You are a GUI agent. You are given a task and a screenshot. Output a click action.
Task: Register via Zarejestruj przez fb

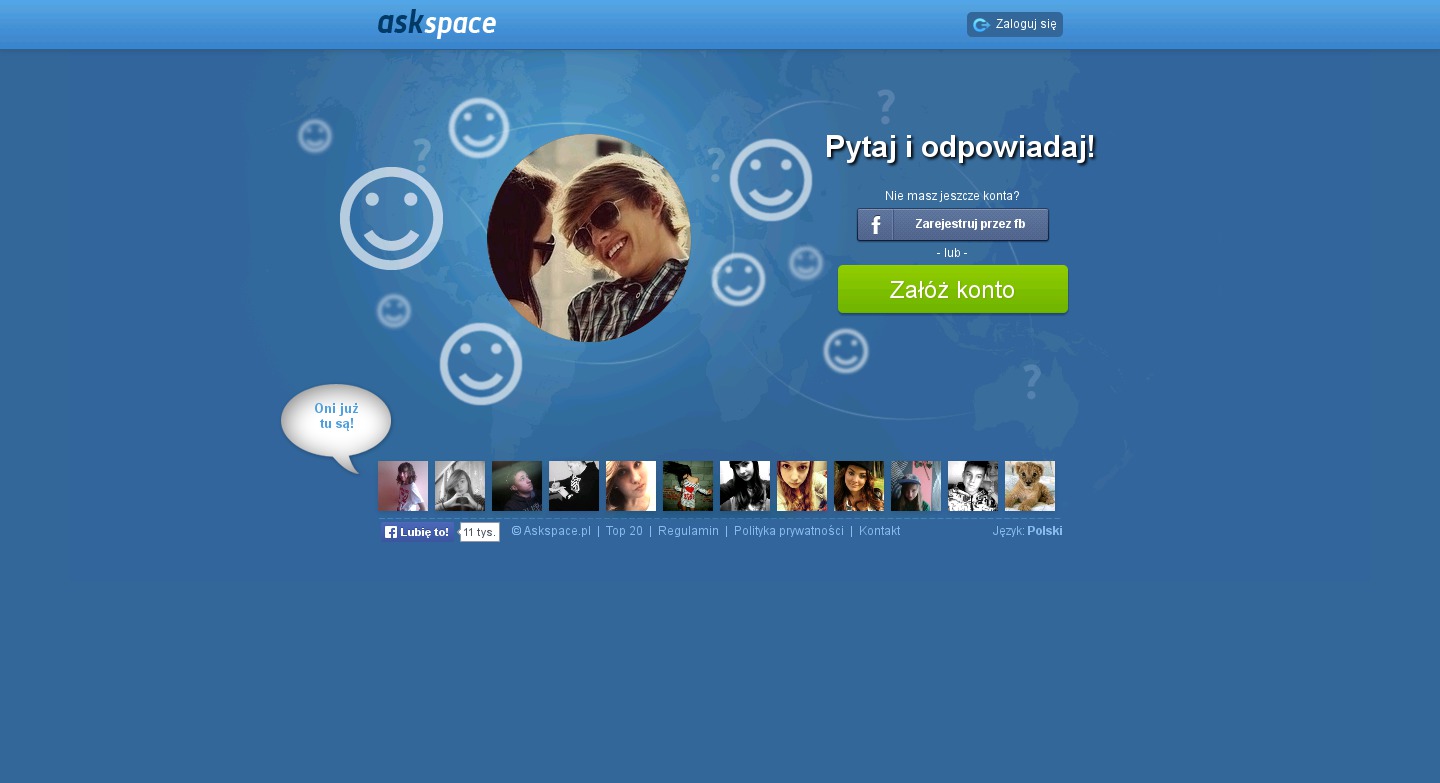[x=952, y=224]
